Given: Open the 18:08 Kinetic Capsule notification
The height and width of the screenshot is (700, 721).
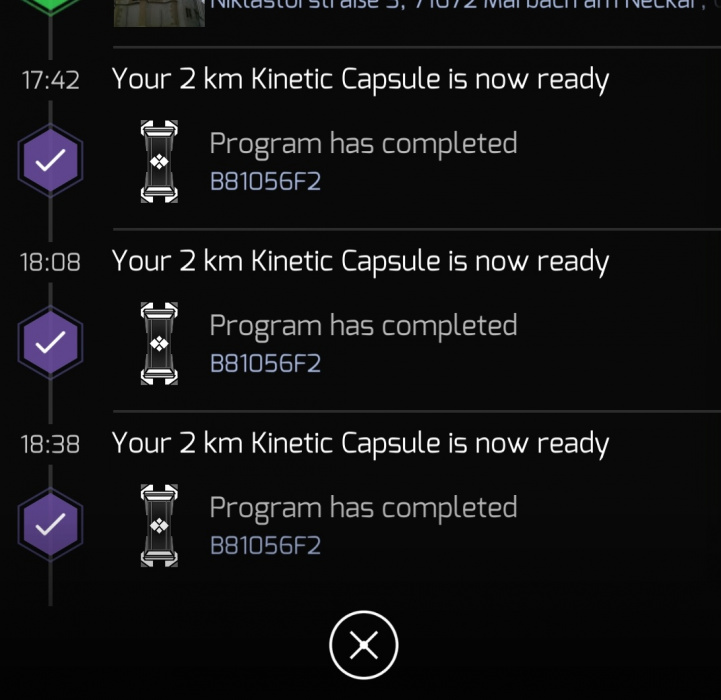Looking at the screenshot, I should point(360,262).
